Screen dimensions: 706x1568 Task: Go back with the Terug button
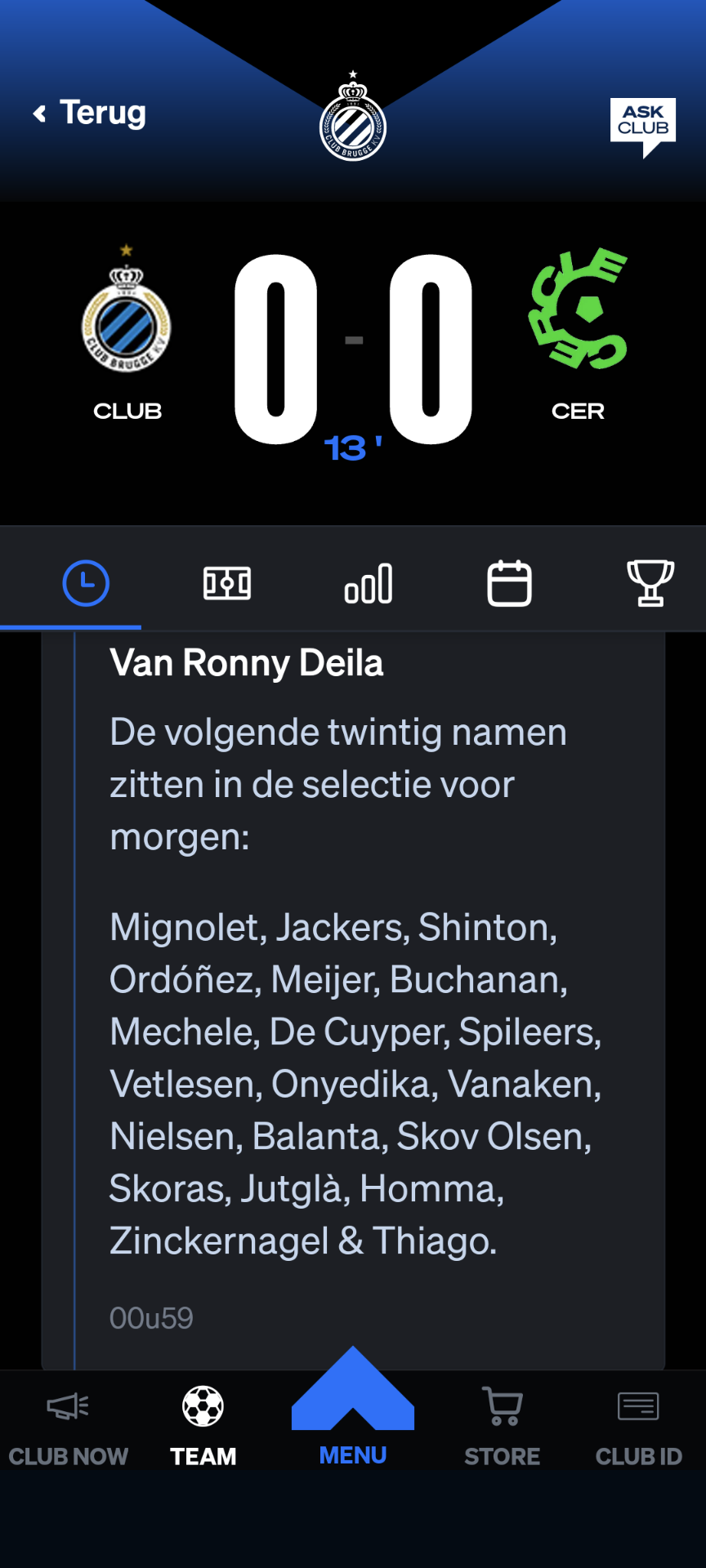pyautogui.click(x=90, y=113)
